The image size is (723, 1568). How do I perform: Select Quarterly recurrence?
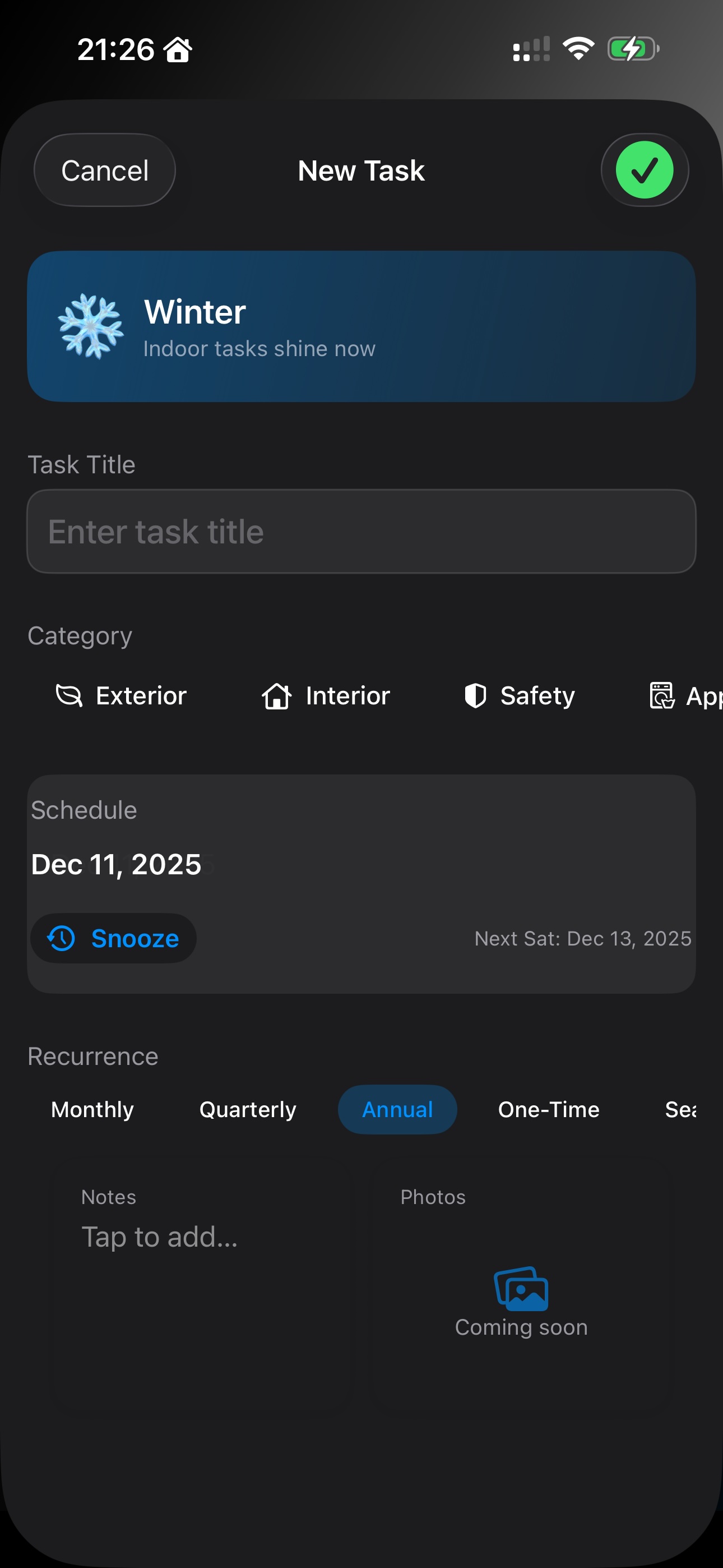click(247, 1109)
